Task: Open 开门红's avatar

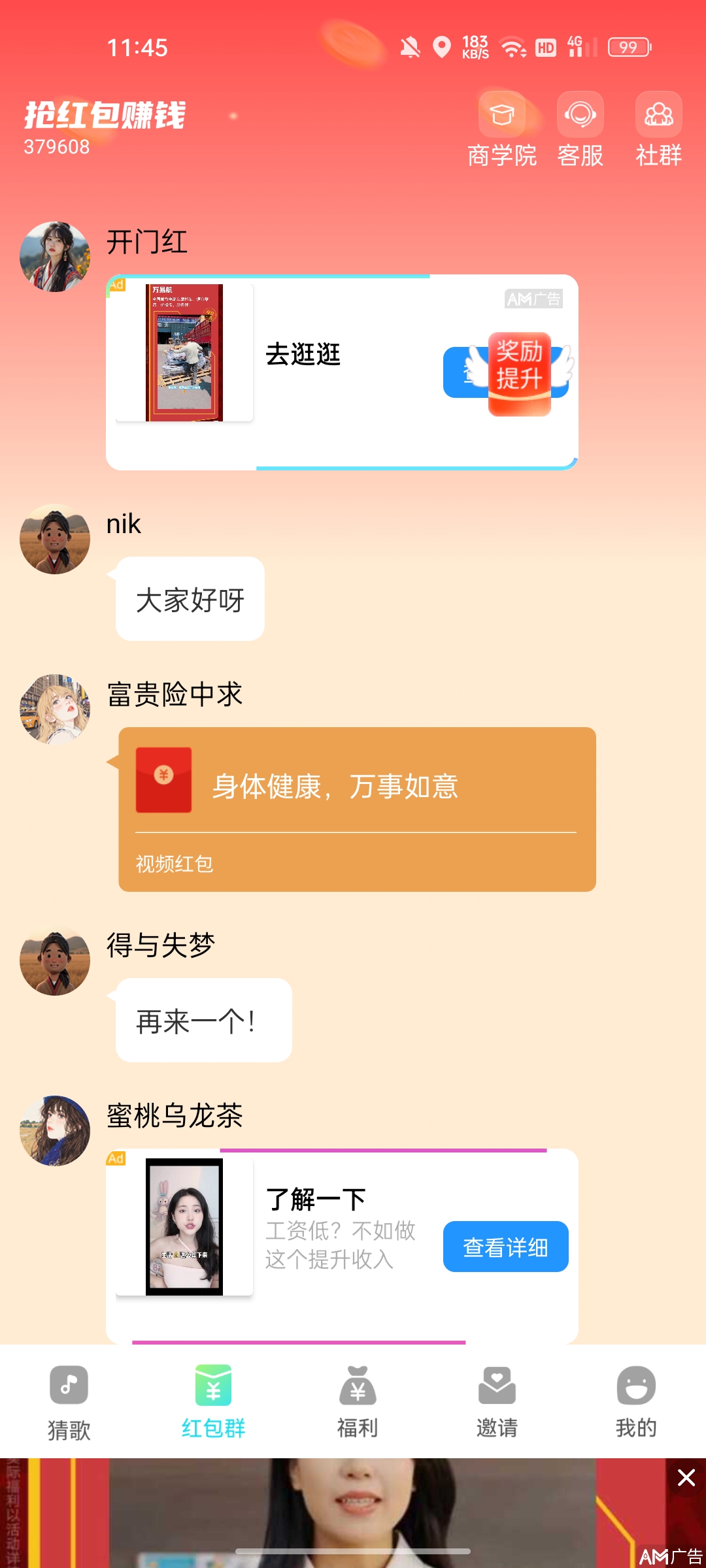Action: 55,256
